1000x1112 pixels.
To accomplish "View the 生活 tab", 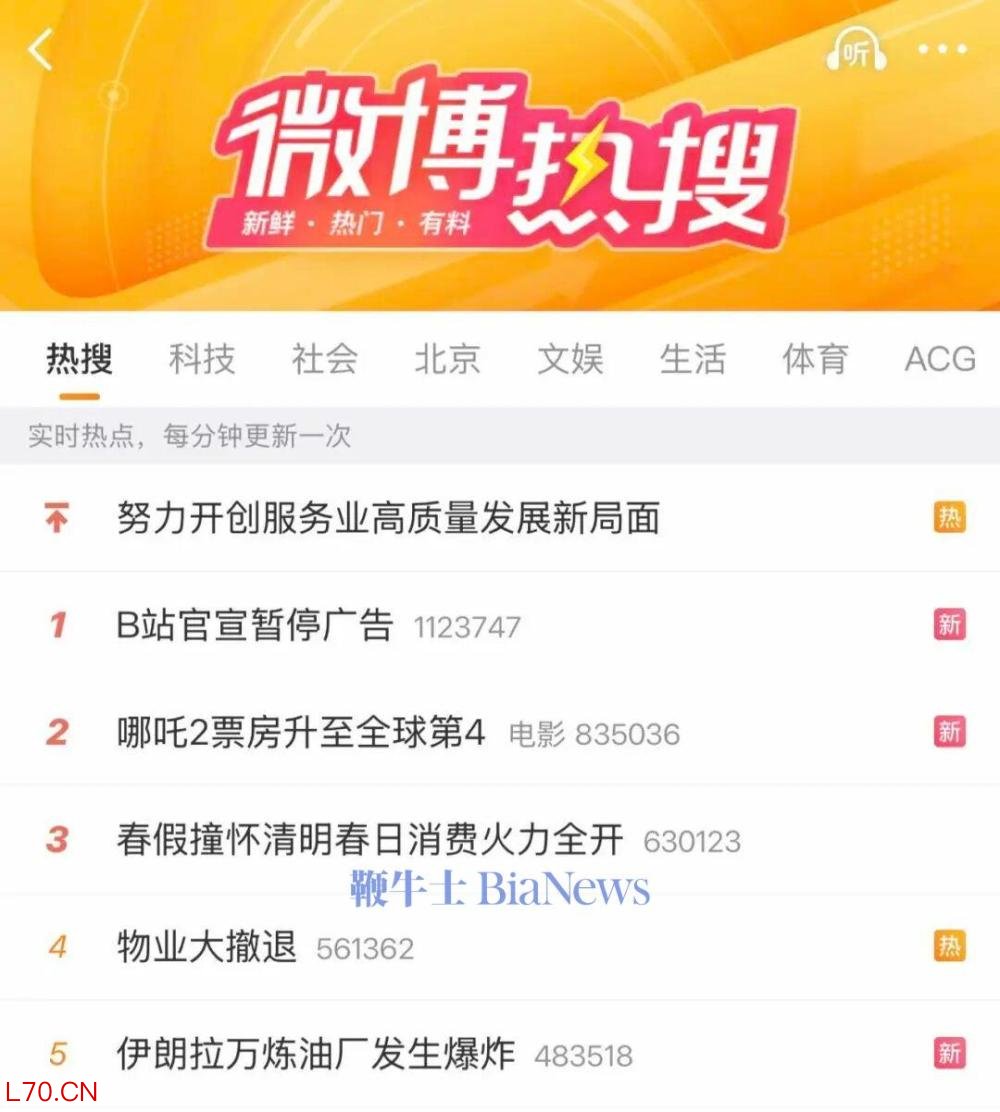I will point(692,359).
